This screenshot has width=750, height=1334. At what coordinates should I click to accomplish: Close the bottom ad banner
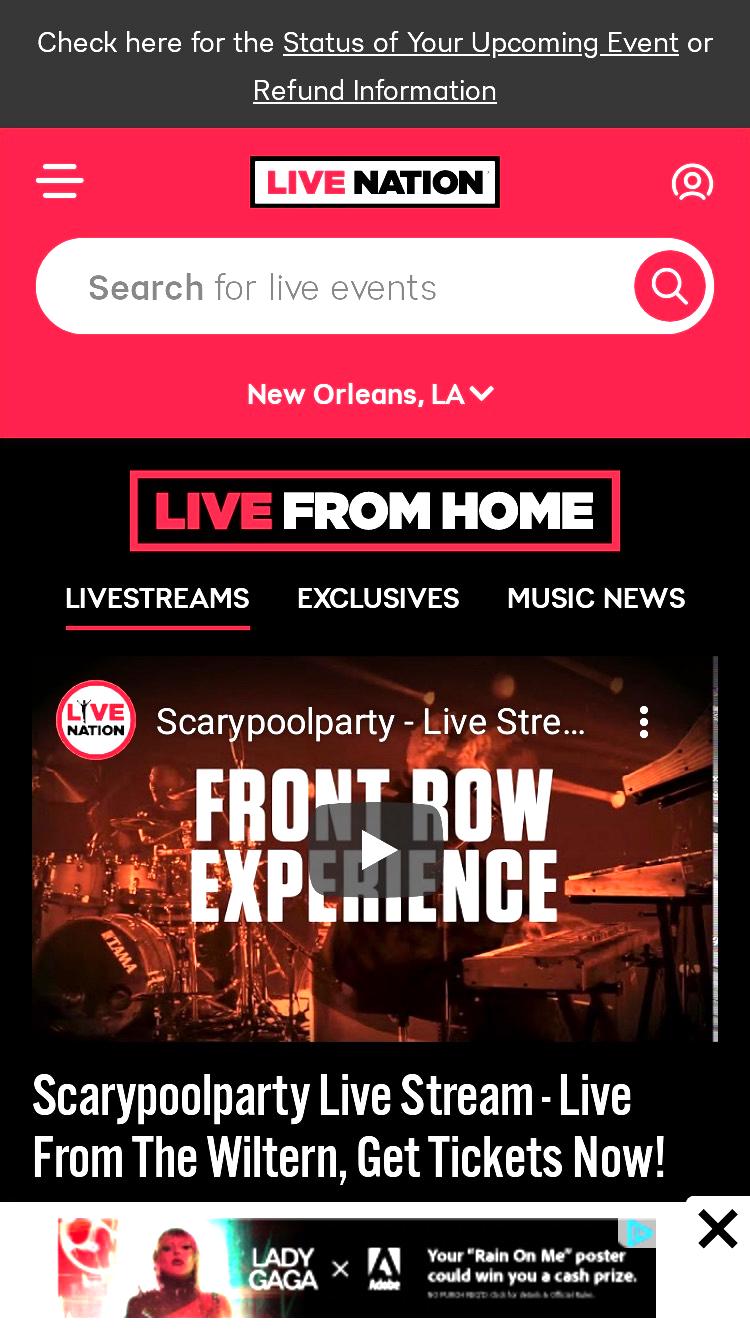(718, 1229)
